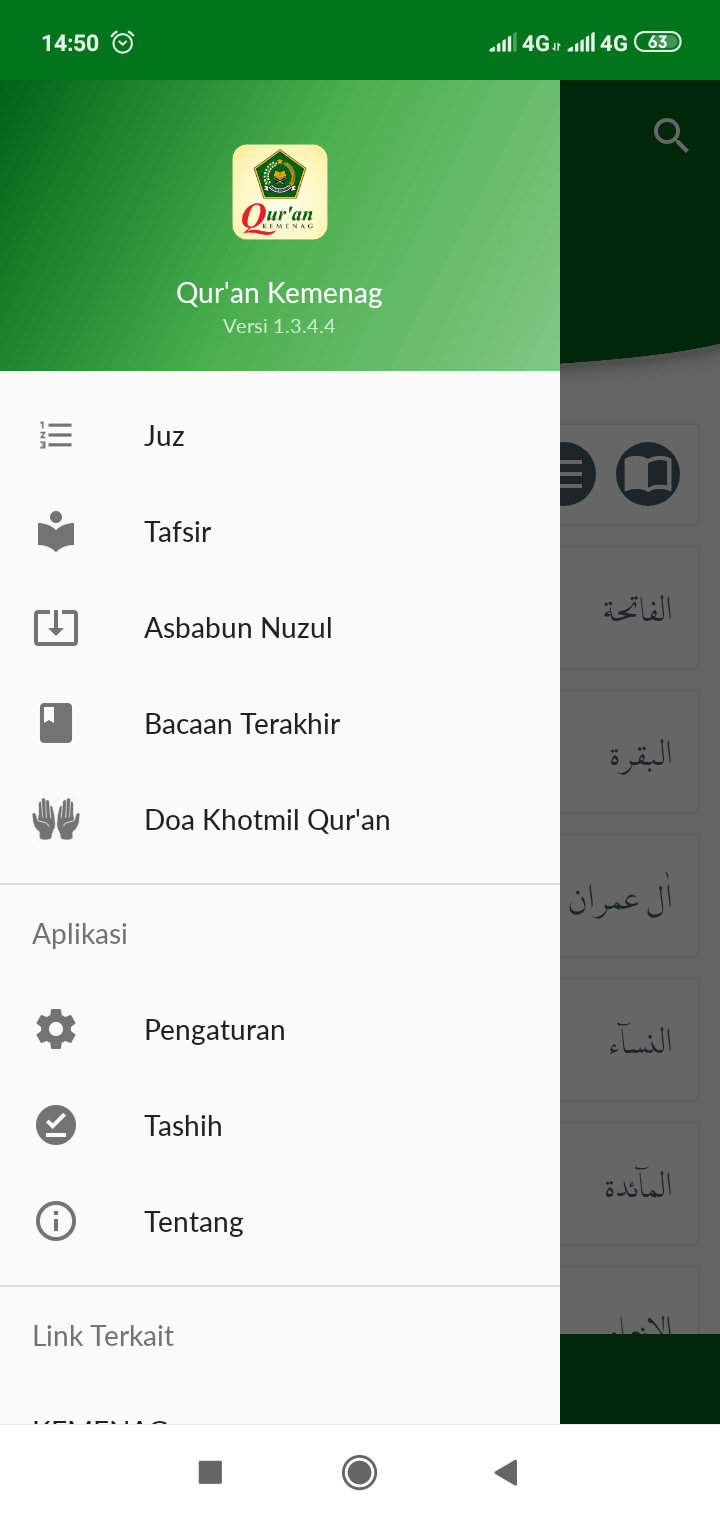Open the Tashih entry
Viewport: 720px width, 1520px height.
pos(280,1126)
